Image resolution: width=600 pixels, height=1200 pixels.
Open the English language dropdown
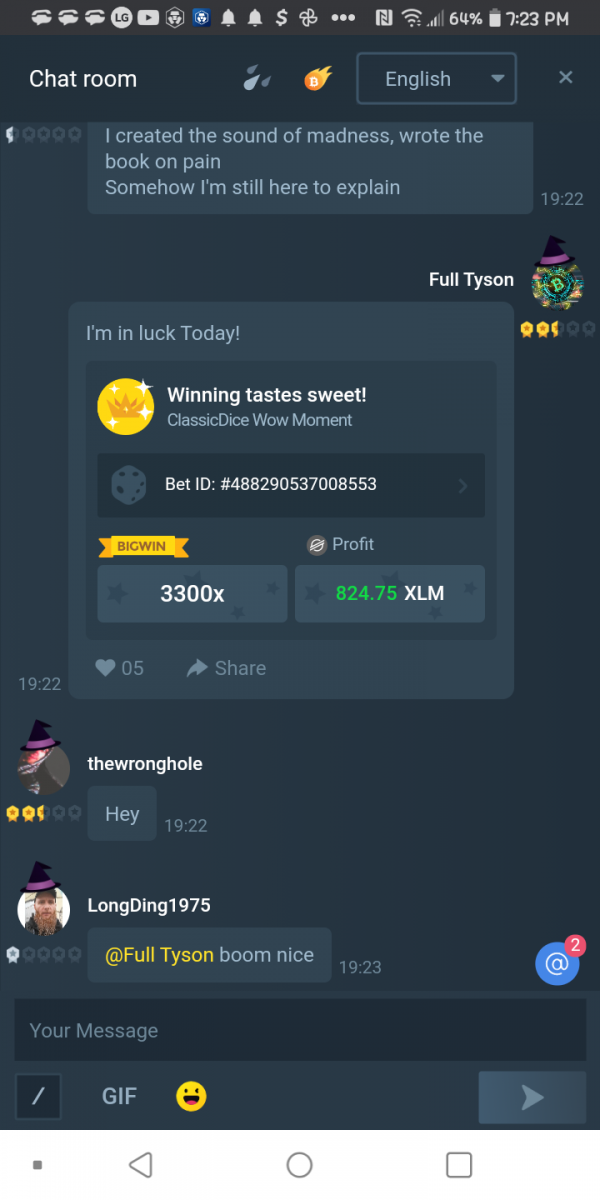436,79
